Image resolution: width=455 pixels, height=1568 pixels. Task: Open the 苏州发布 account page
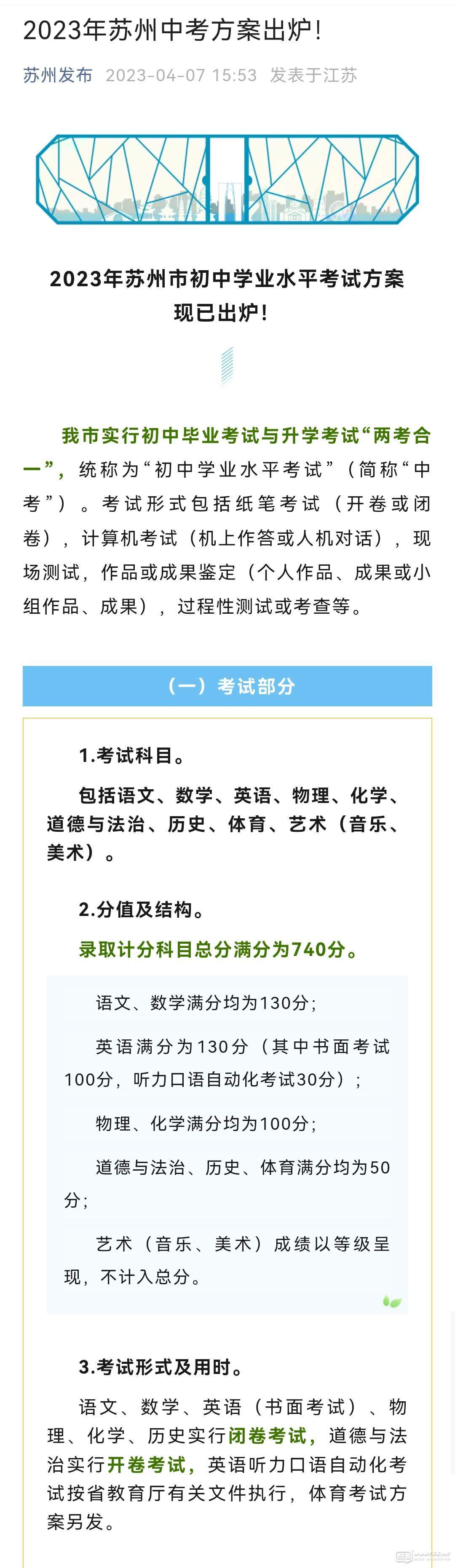(58, 75)
